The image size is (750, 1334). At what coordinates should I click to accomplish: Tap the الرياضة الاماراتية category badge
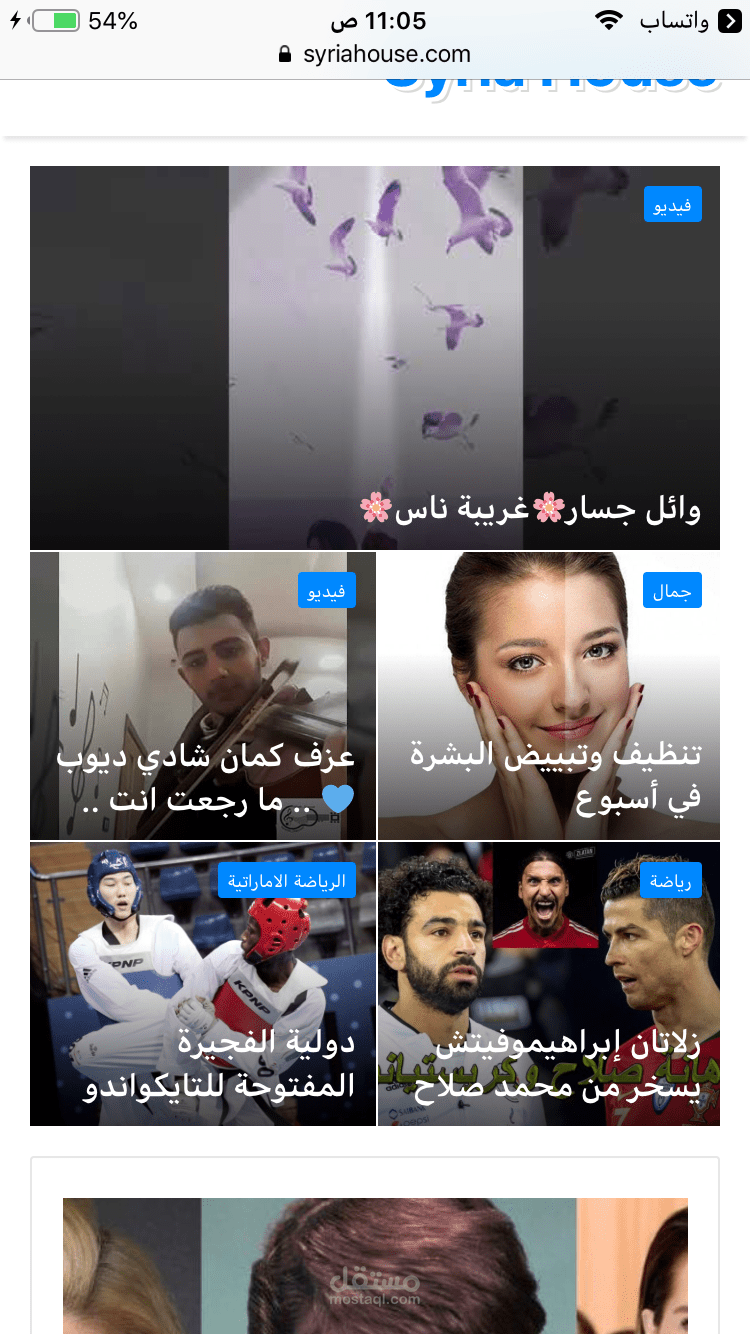[x=286, y=880]
